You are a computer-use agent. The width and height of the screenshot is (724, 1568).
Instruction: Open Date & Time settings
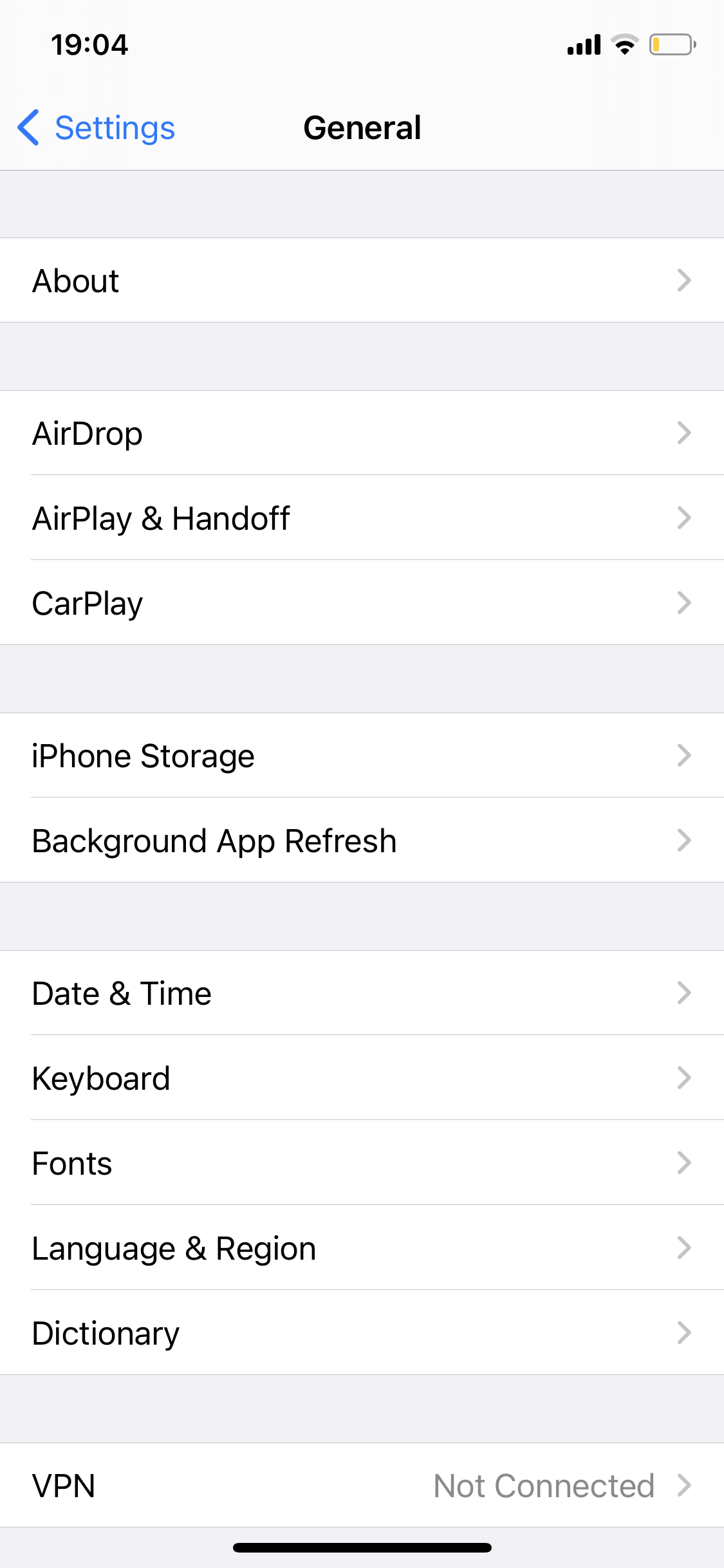tap(362, 993)
